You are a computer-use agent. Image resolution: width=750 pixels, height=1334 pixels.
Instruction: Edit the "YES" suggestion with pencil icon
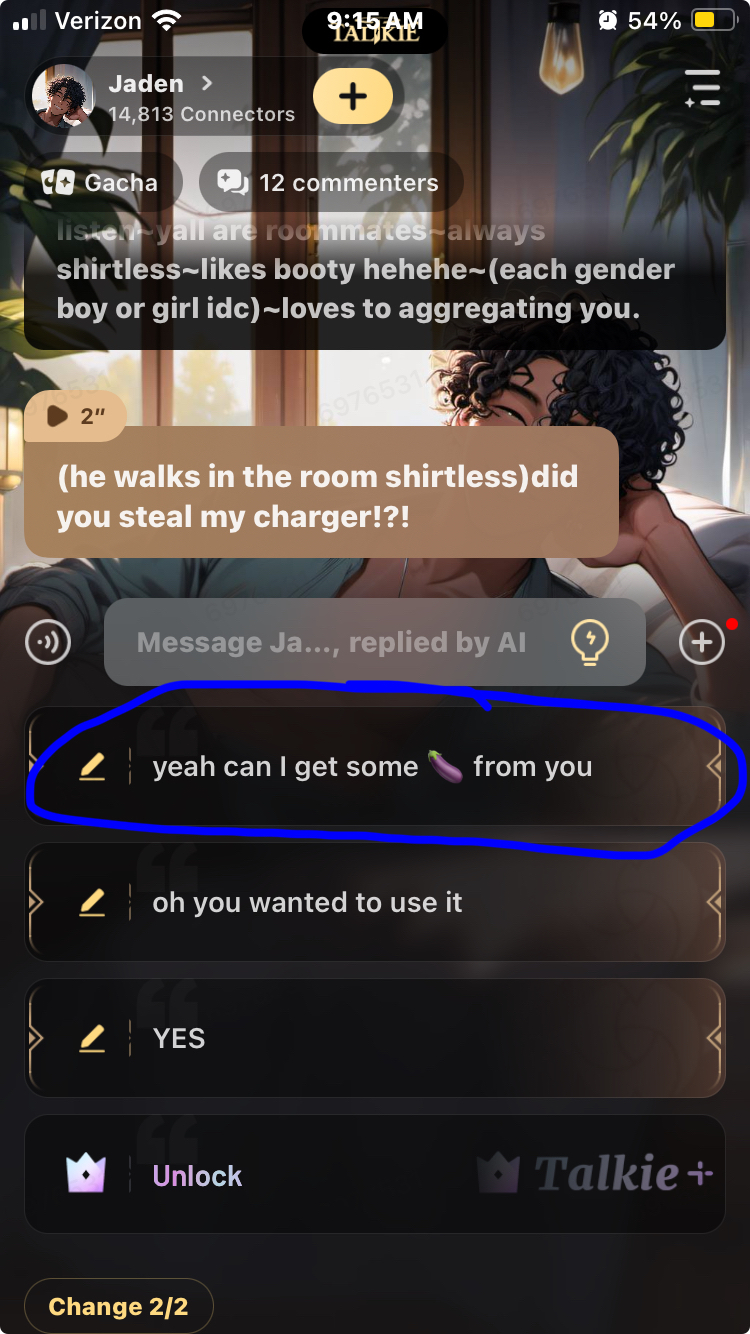[x=92, y=1039]
